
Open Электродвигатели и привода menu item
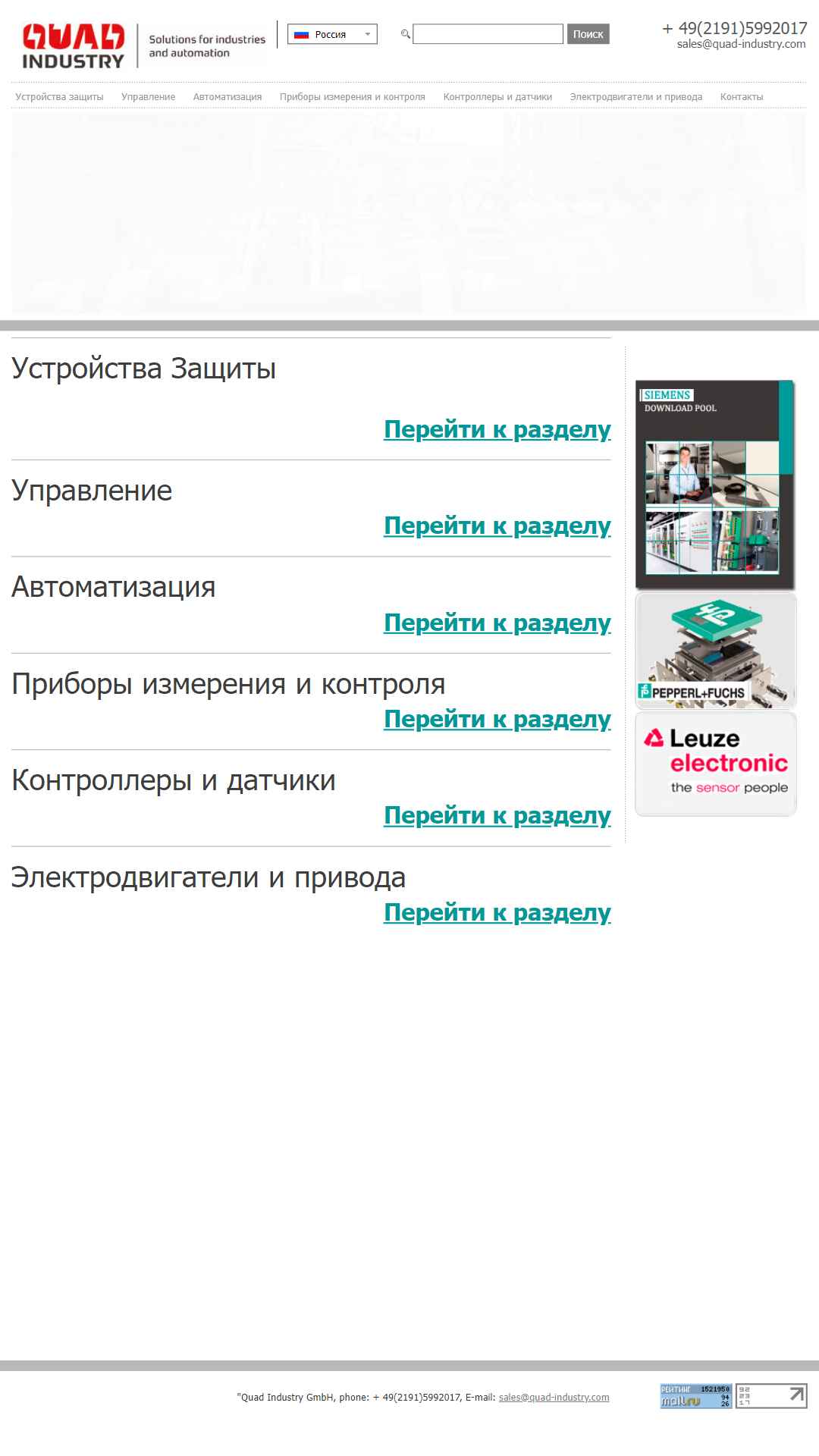pos(636,97)
